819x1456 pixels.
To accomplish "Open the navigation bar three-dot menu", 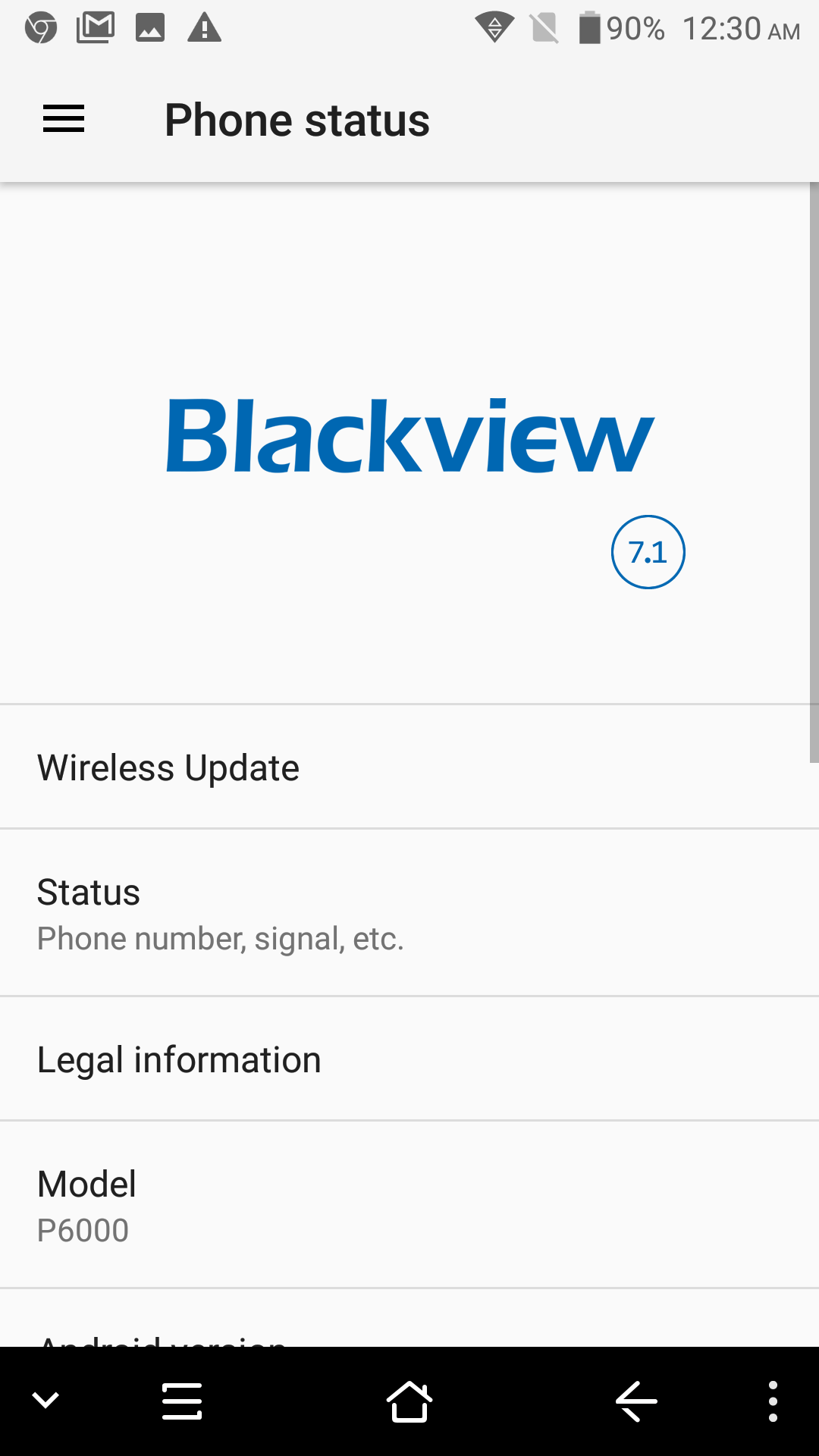I will coord(773,1401).
